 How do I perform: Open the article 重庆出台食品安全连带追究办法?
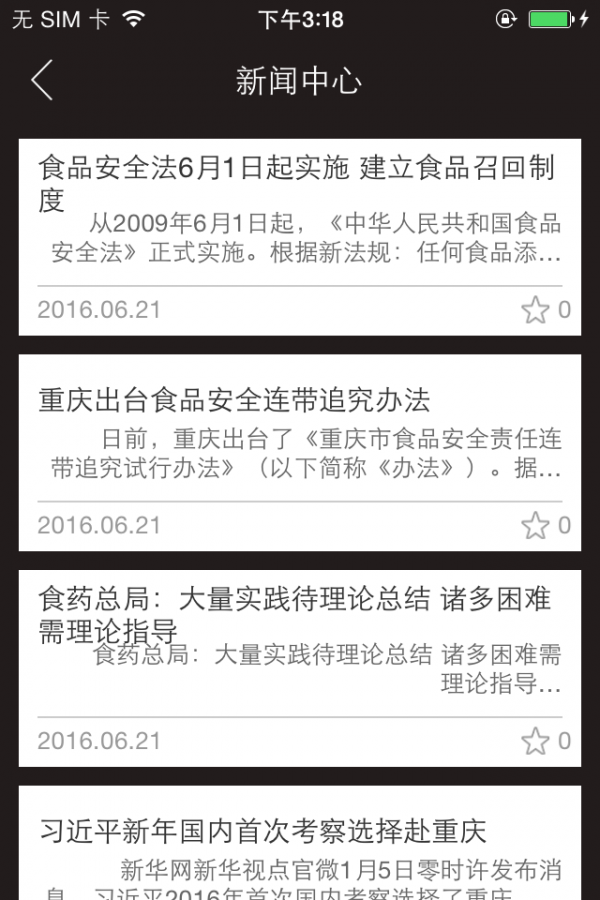pyautogui.click(x=234, y=401)
